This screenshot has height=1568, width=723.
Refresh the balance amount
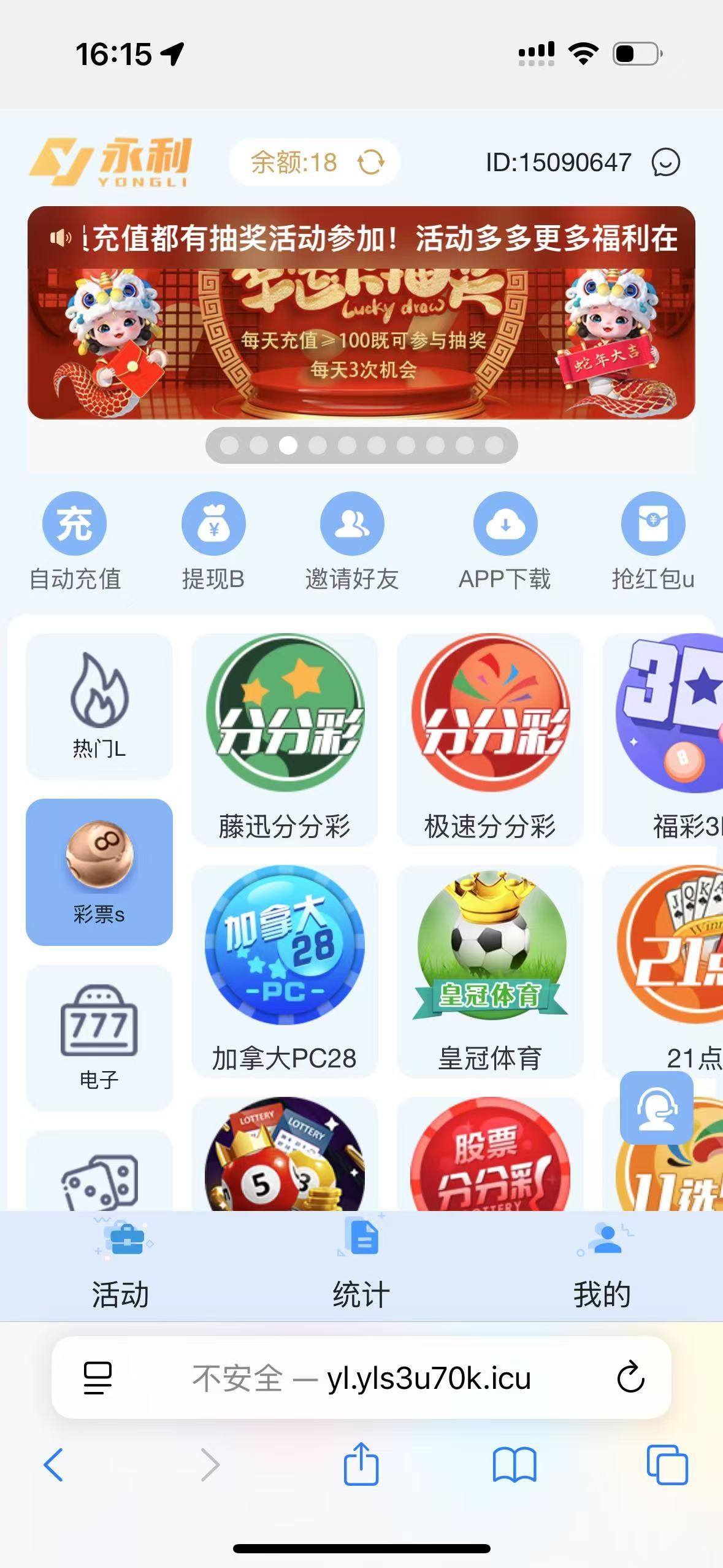pyautogui.click(x=371, y=163)
